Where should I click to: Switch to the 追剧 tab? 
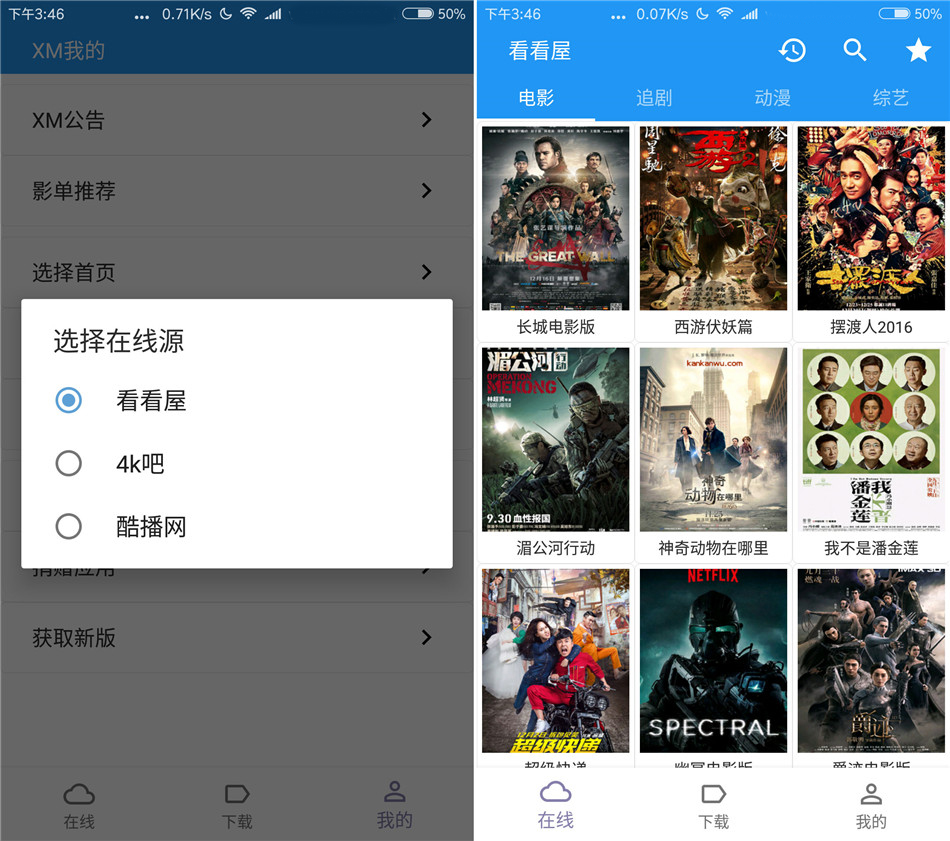(654, 97)
